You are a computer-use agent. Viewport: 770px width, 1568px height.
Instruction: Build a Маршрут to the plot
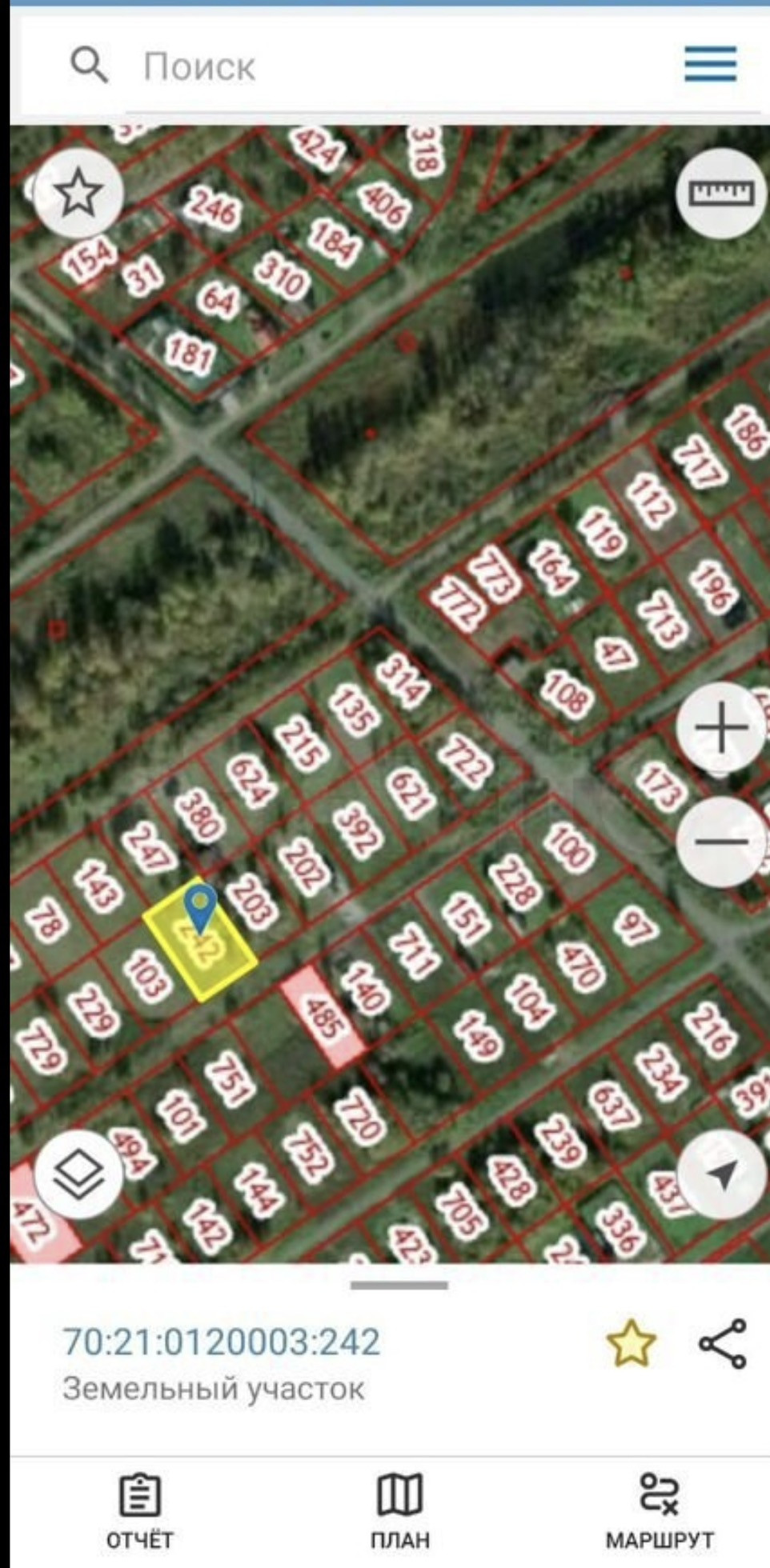coord(660,1510)
